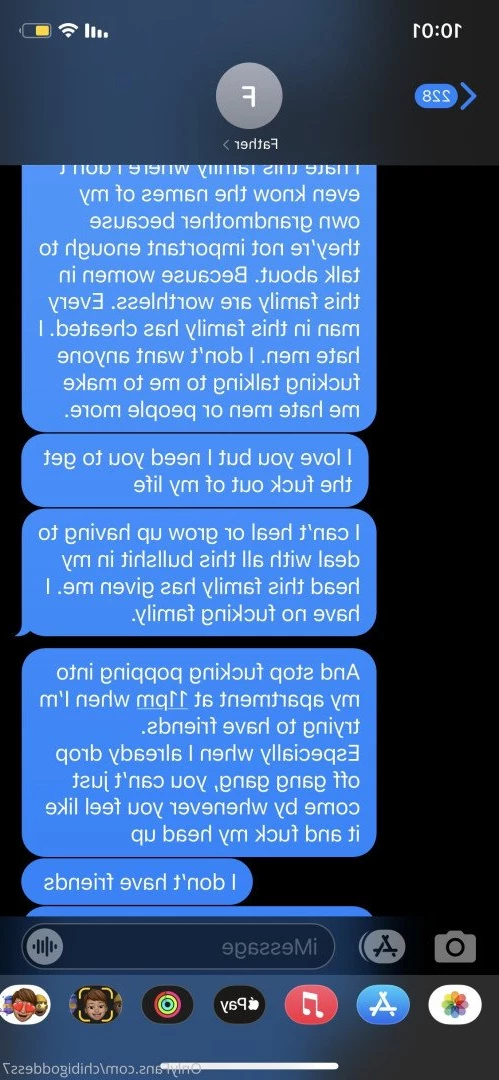
Task: Open Fitness activity rings in the app strip
Action: 167,1004
